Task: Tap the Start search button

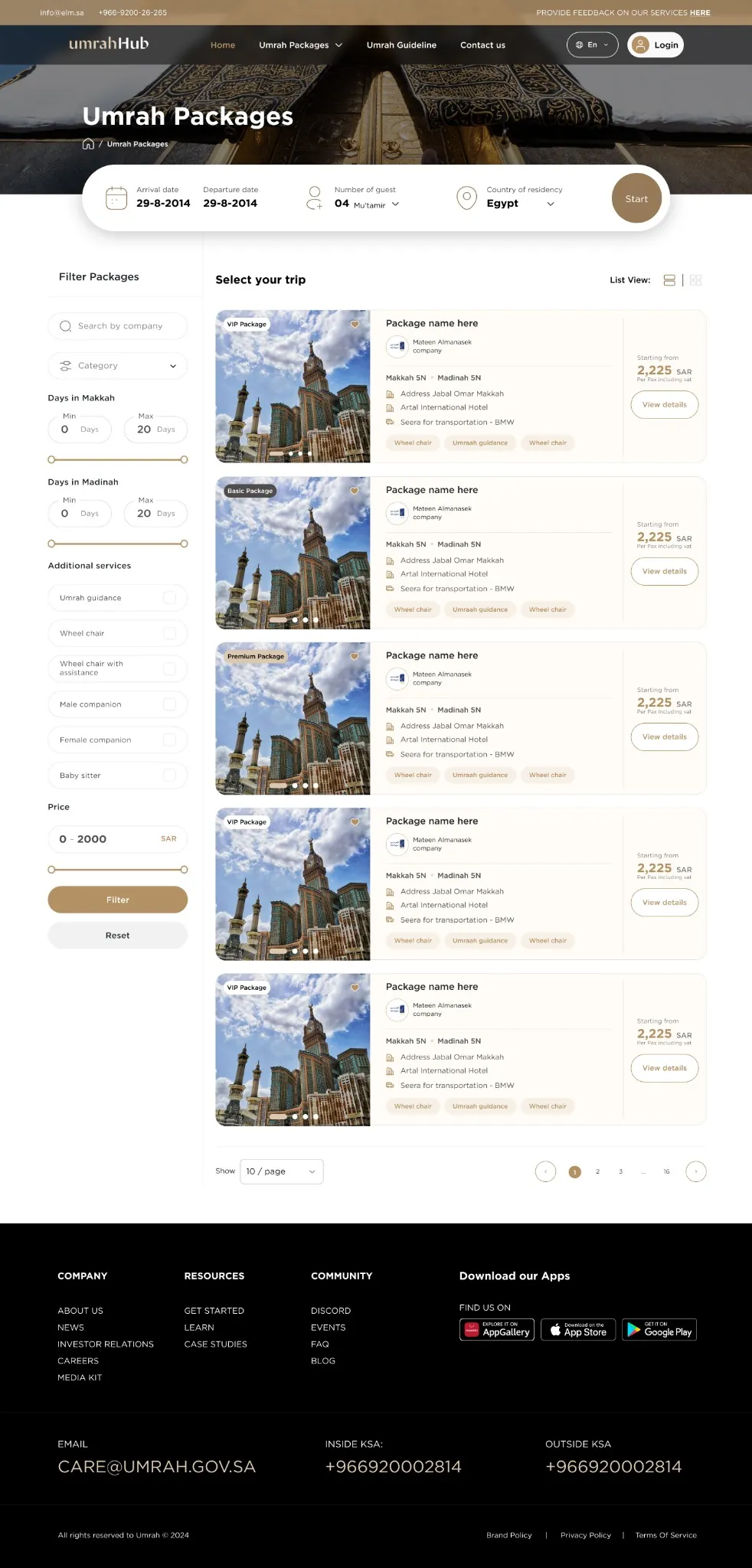Action: click(636, 199)
